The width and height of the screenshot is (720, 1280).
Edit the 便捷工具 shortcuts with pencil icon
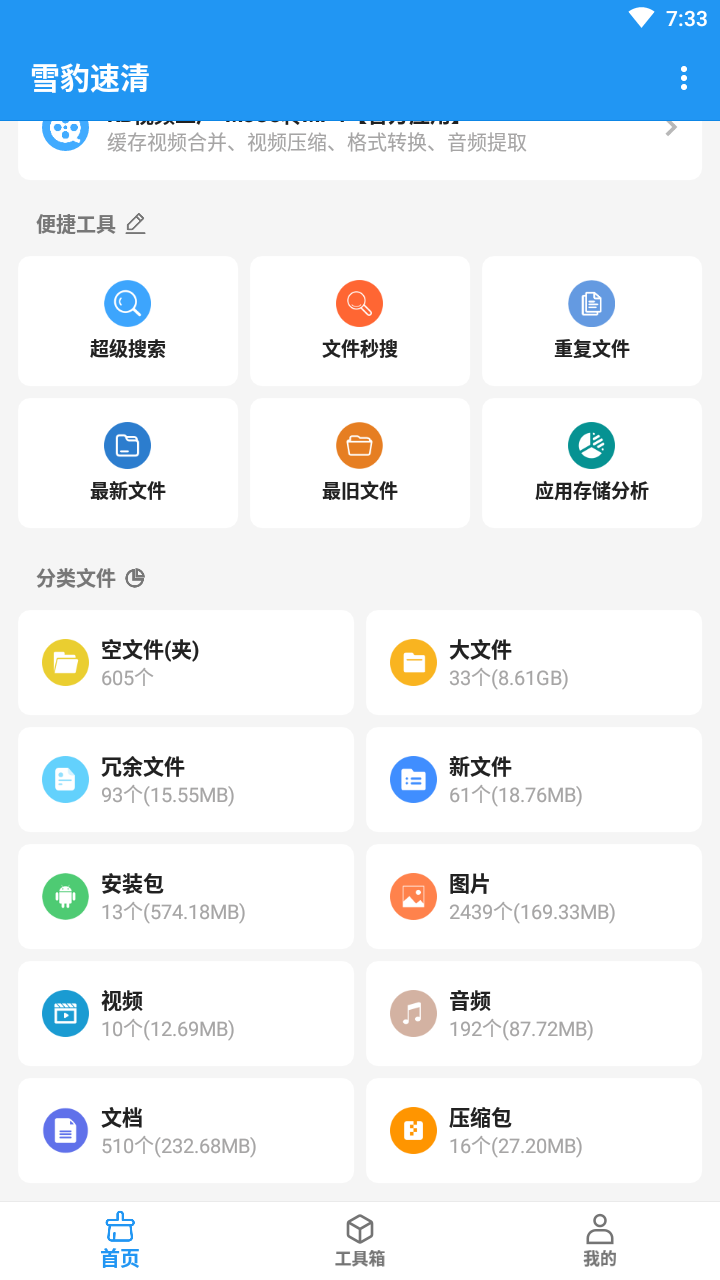136,224
